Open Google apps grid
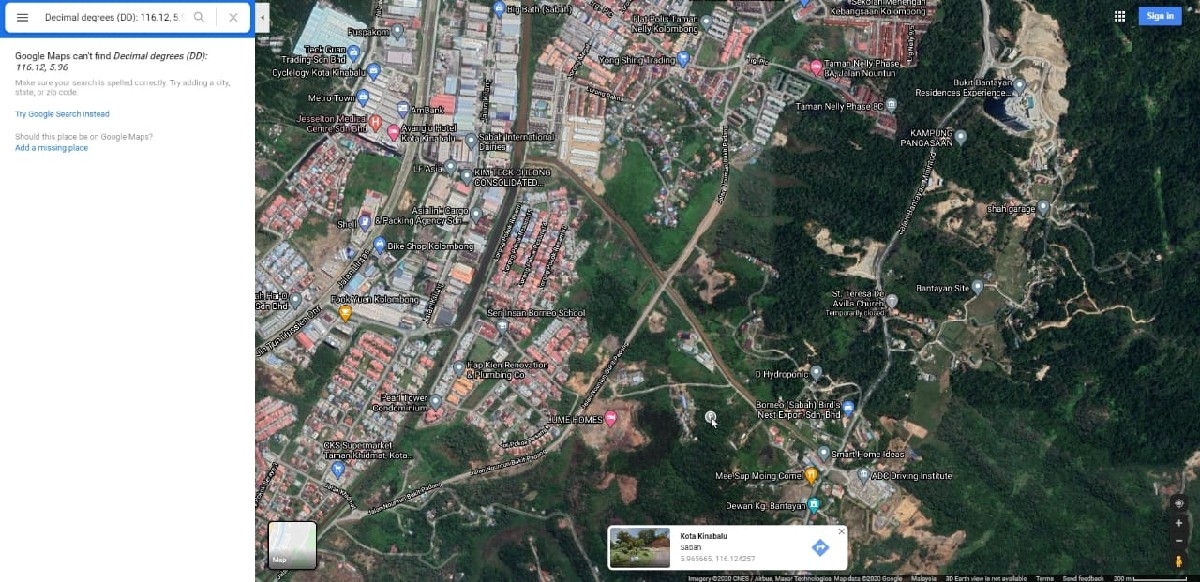This screenshot has height=582, width=1200. (1120, 16)
